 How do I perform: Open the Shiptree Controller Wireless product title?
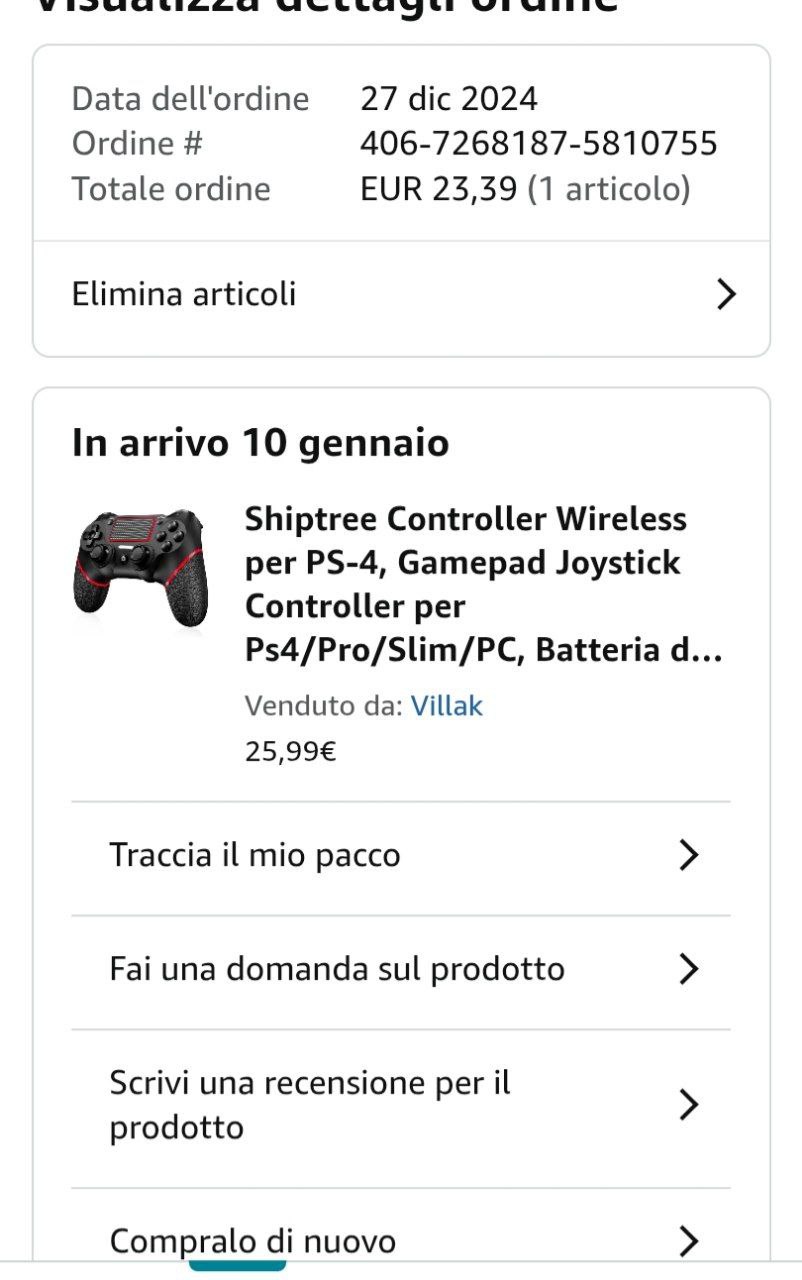(484, 585)
